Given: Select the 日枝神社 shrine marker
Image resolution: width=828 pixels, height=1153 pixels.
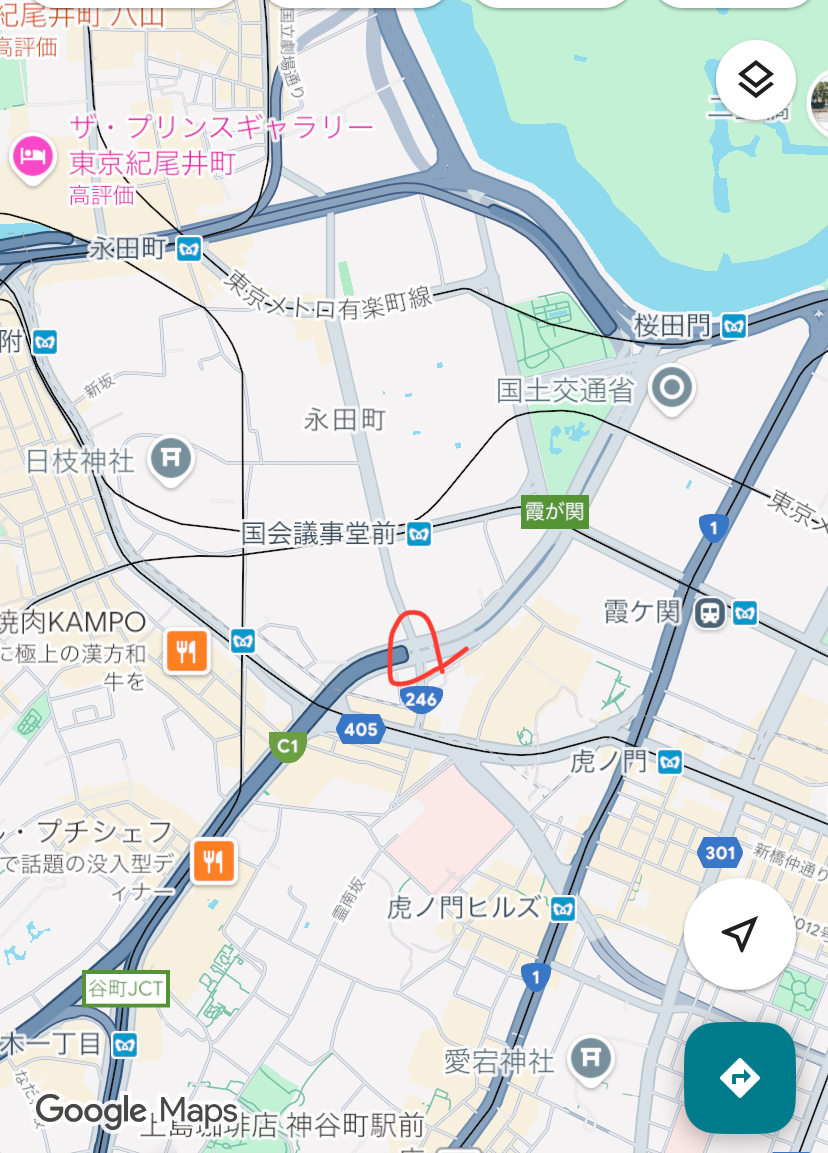Looking at the screenshot, I should 170,459.
